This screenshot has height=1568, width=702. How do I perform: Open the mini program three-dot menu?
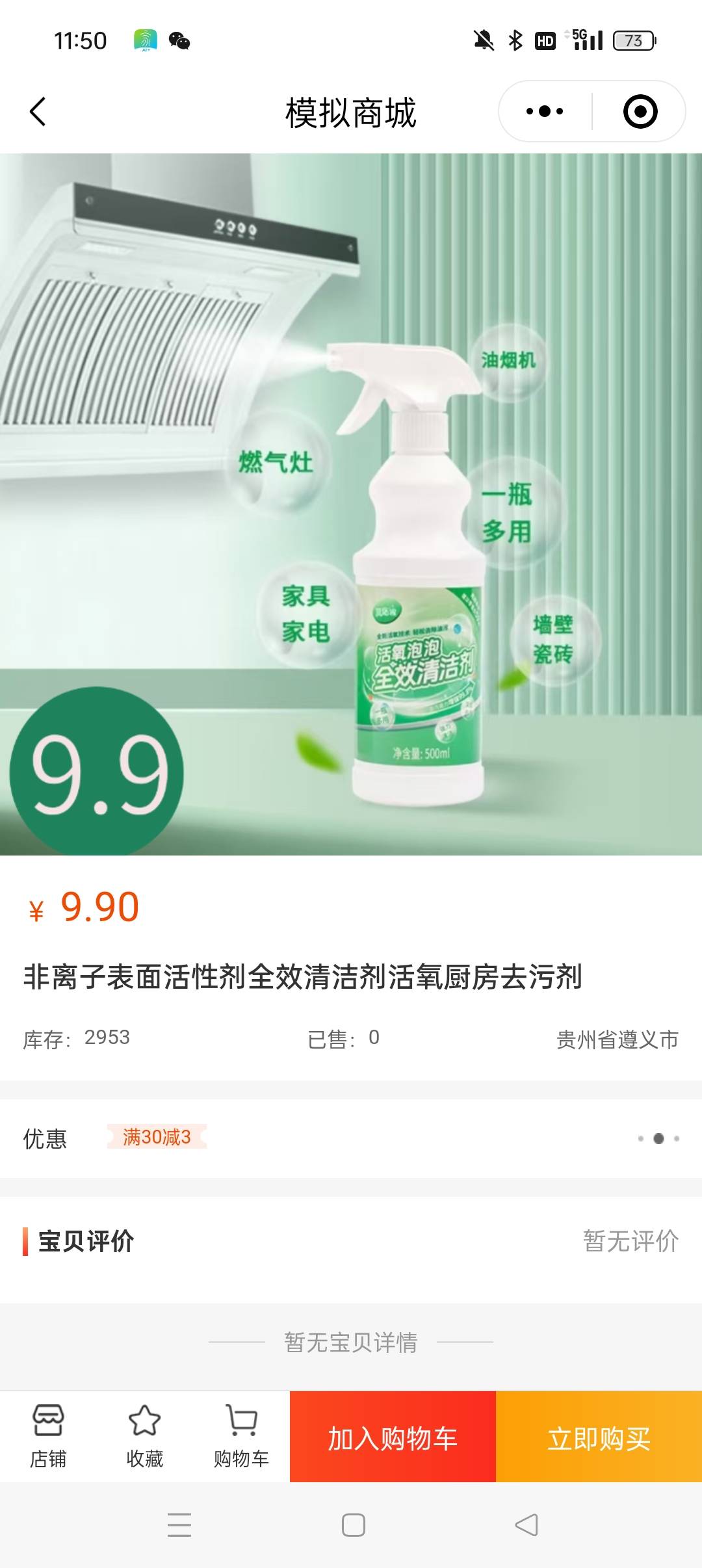point(545,111)
